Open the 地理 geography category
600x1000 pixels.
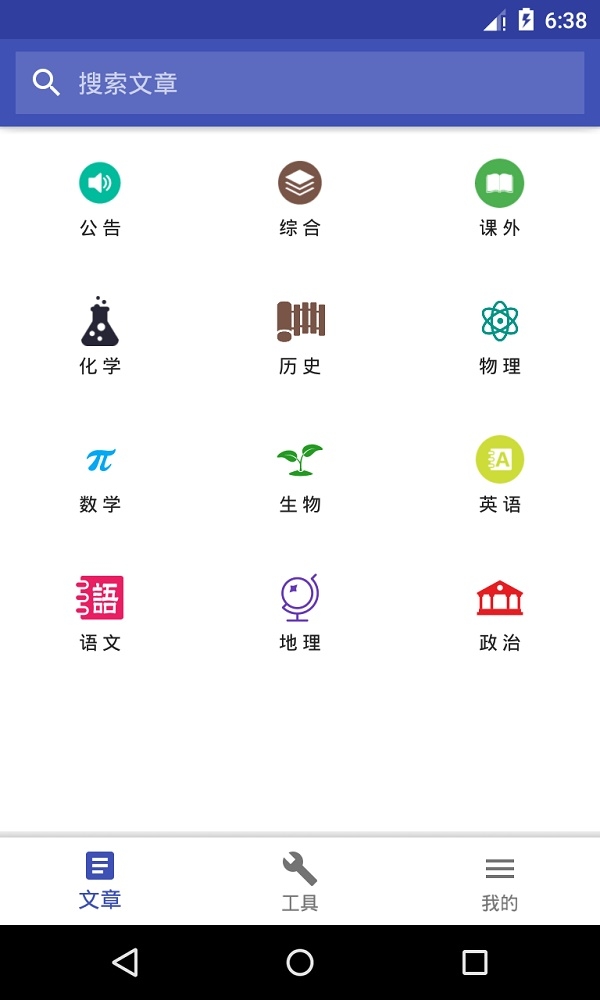point(300,614)
